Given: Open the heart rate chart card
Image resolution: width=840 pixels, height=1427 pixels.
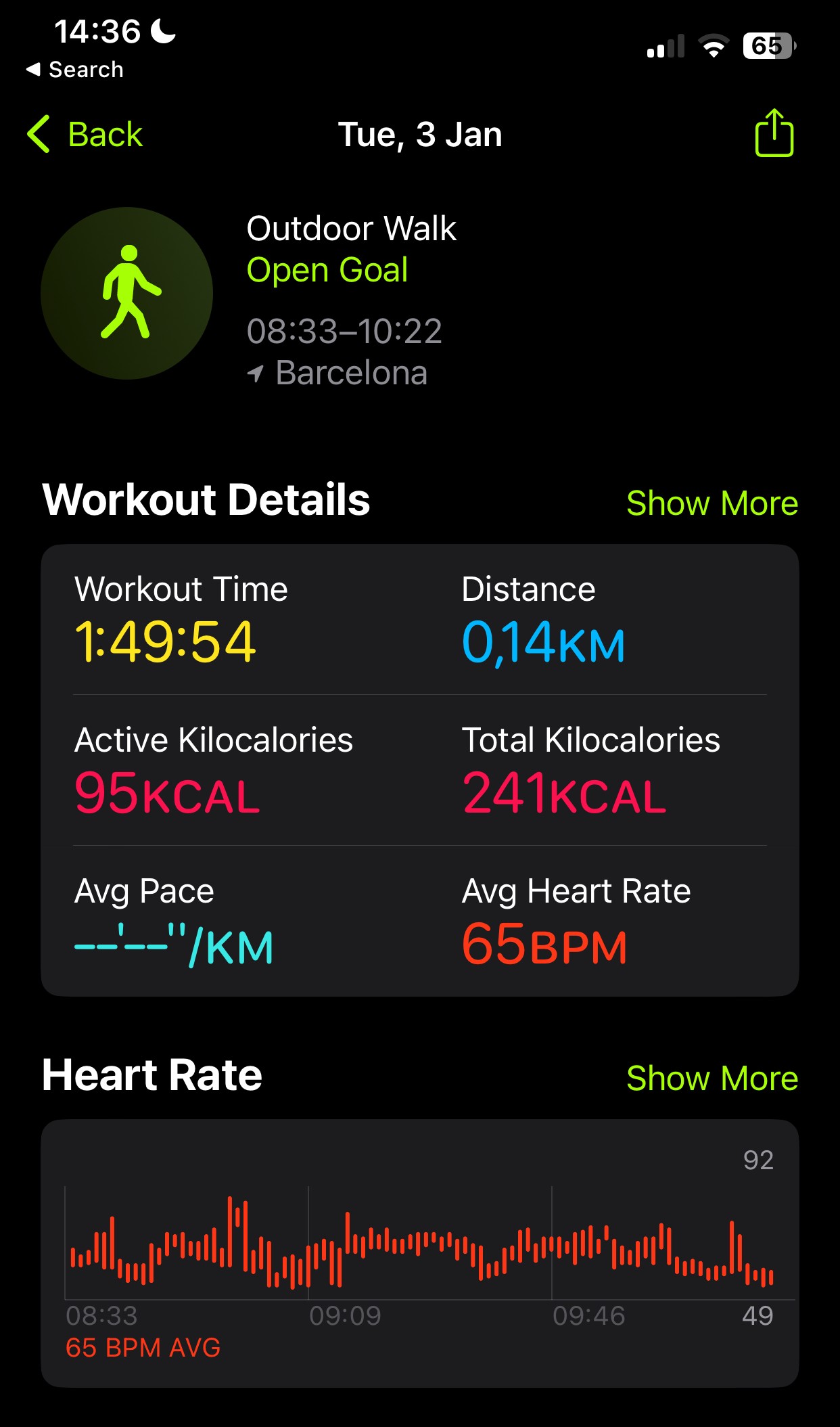Looking at the screenshot, I should pyautogui.click(x=419, y=1252).
